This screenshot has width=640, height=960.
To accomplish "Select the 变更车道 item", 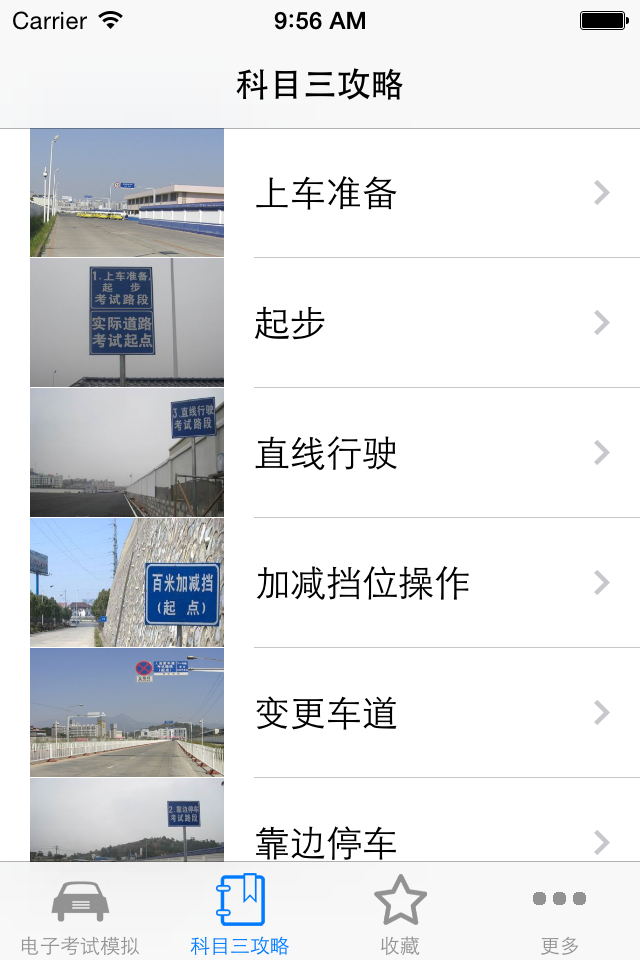I will tap(320, 712).
